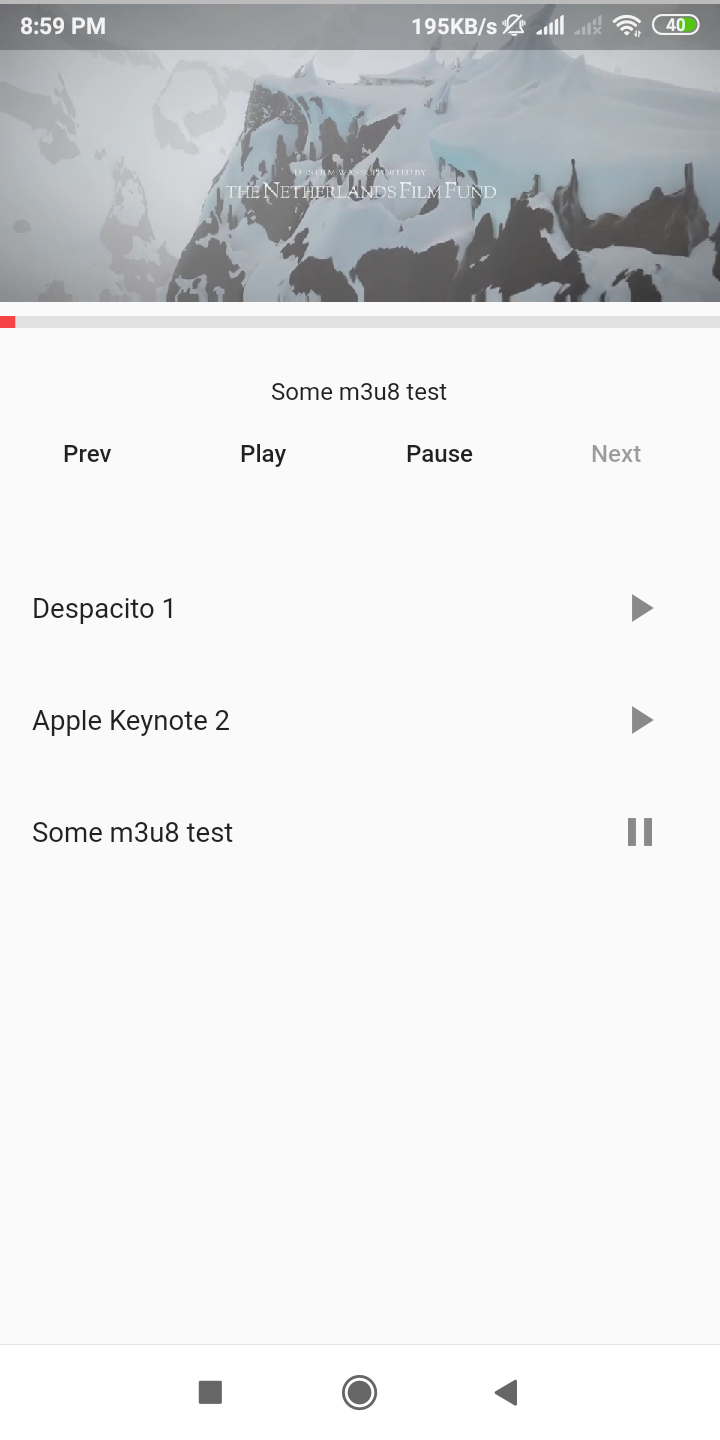The height and width of the screenshot is (1440, 720).
Task: Tap the Prev button
Action: point(87,454)
